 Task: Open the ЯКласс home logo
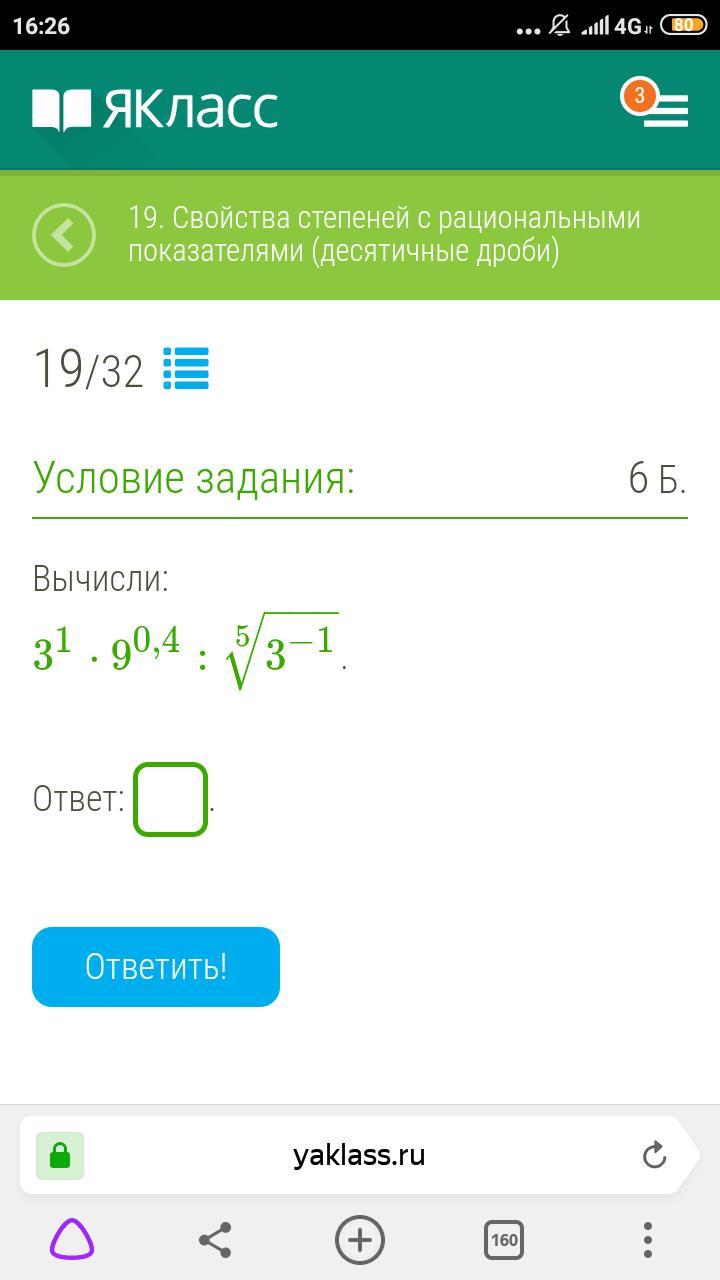[x=155, y=109]
